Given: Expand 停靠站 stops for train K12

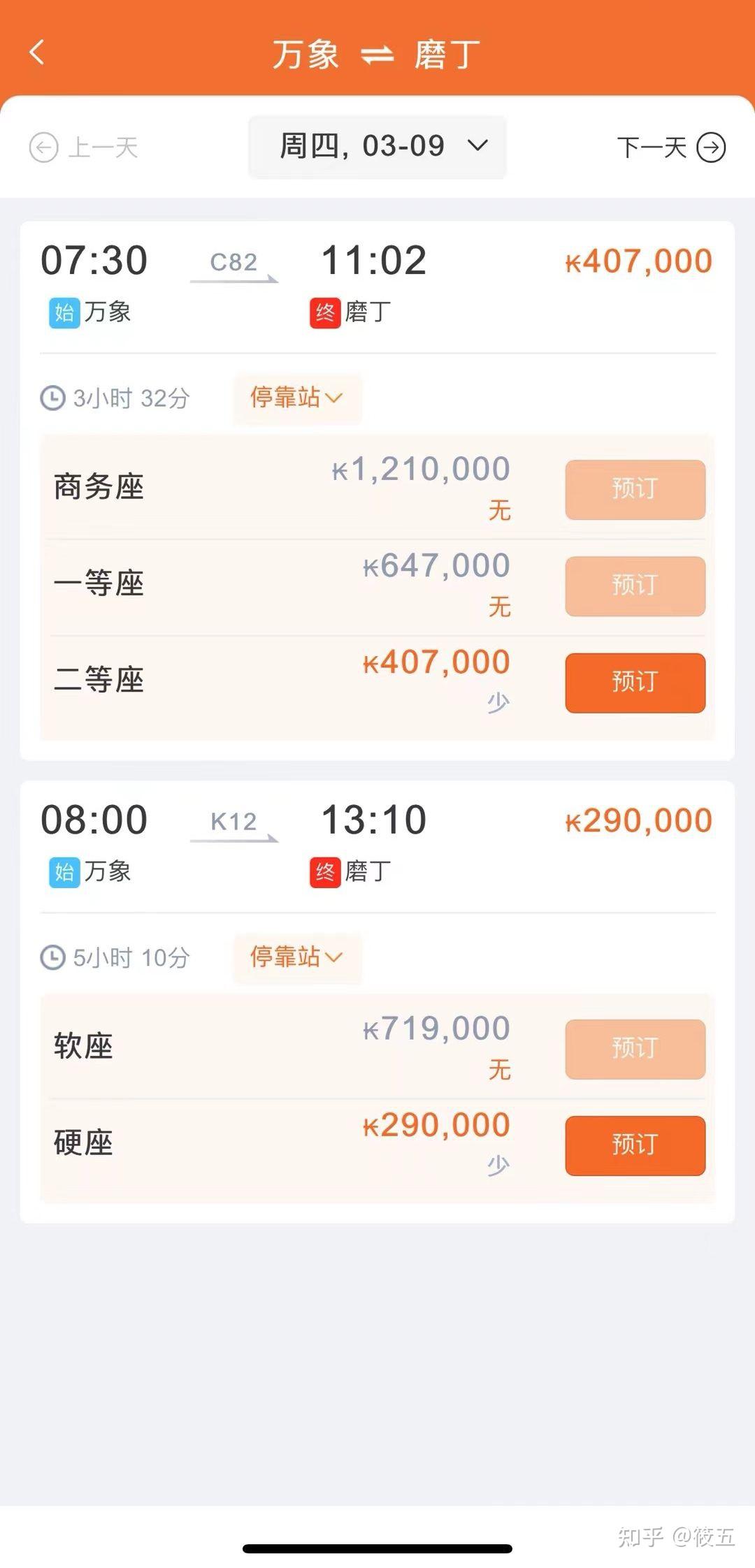Looking at the screenshot, I should (296, 958).
